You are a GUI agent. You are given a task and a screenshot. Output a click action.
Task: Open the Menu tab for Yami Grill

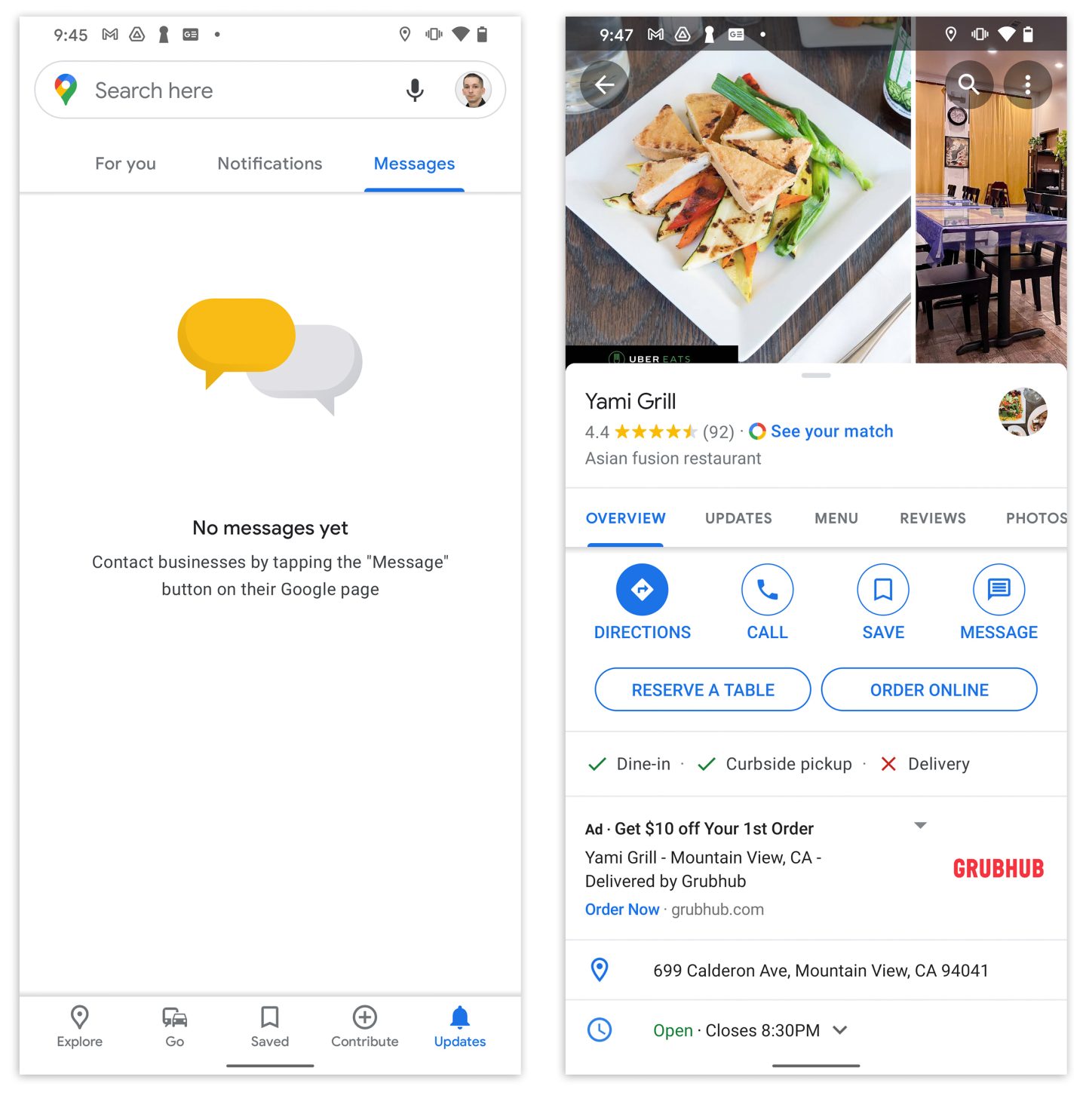(x=836, y=518)
